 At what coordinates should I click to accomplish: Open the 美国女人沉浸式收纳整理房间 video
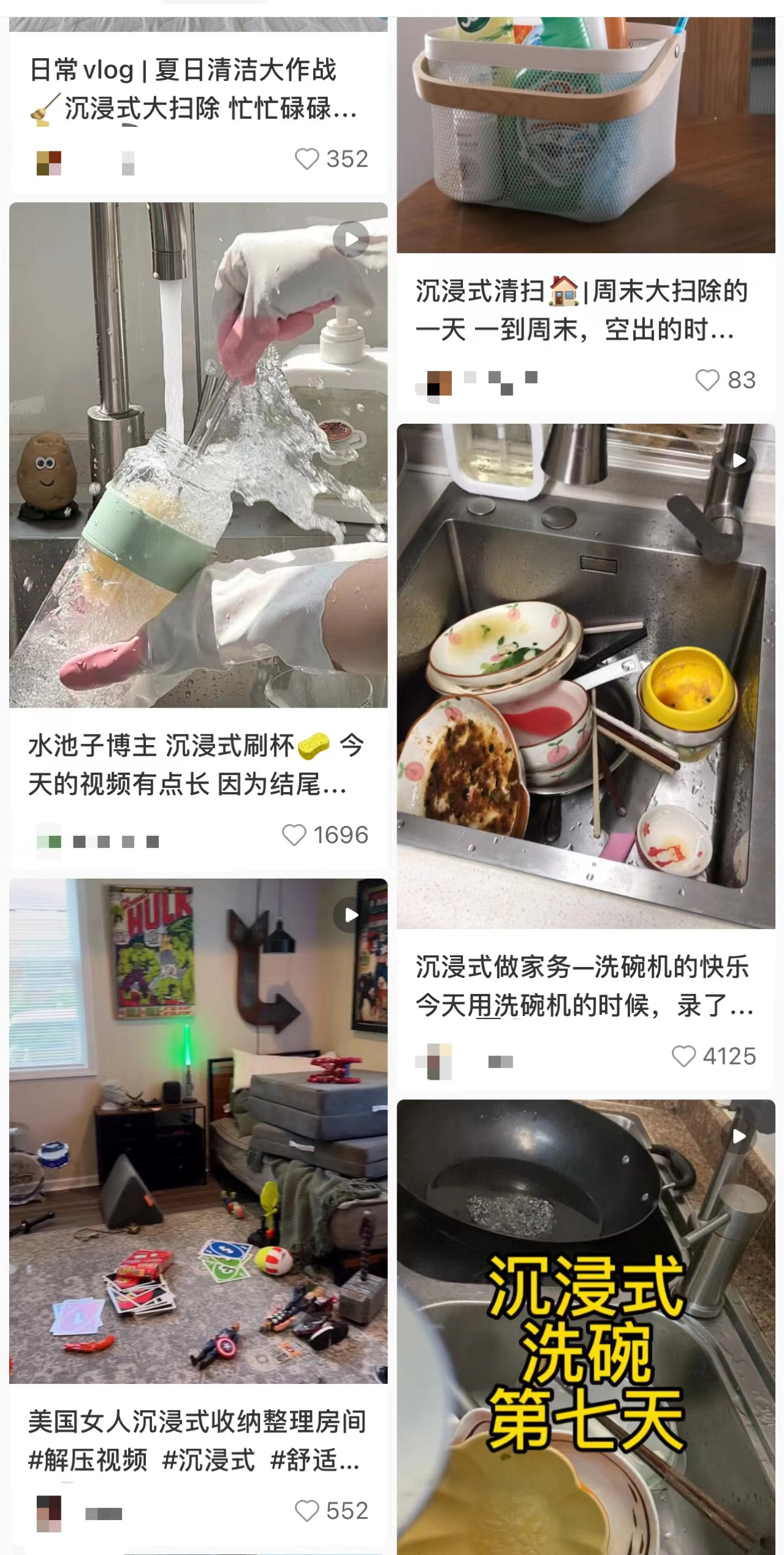tap(198, 1131)
